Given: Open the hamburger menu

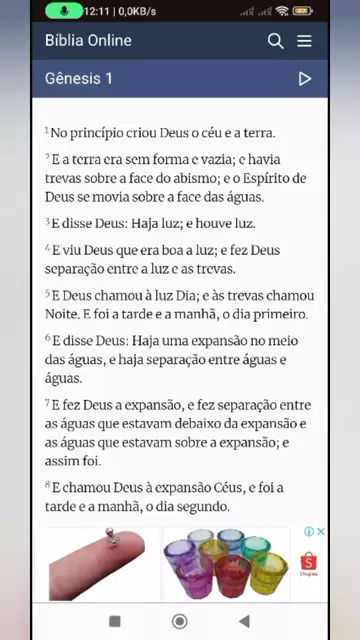Looking at the screenshot, I should [x=304, y=41].
